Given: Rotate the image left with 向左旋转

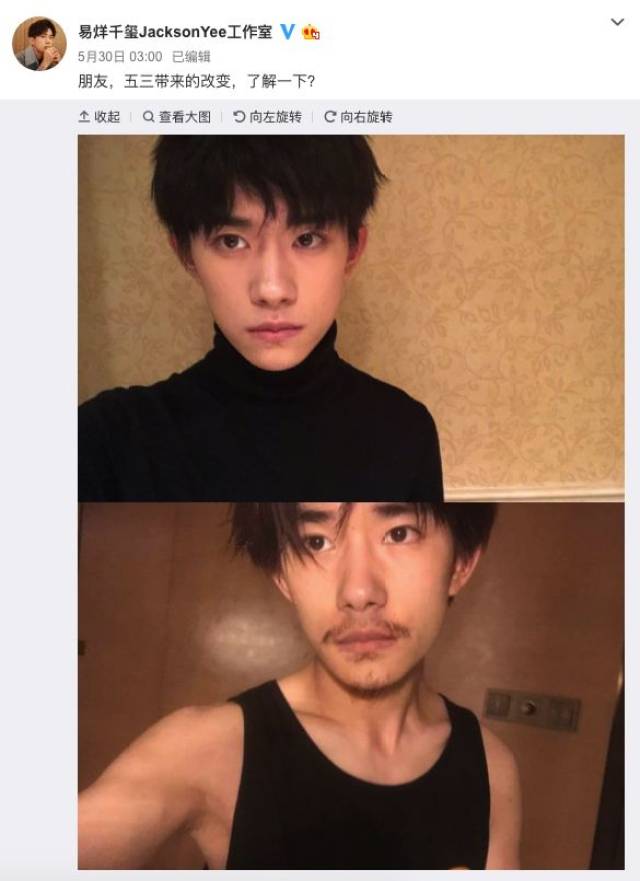Looking at the screenshot, I should tap(267, 117).
